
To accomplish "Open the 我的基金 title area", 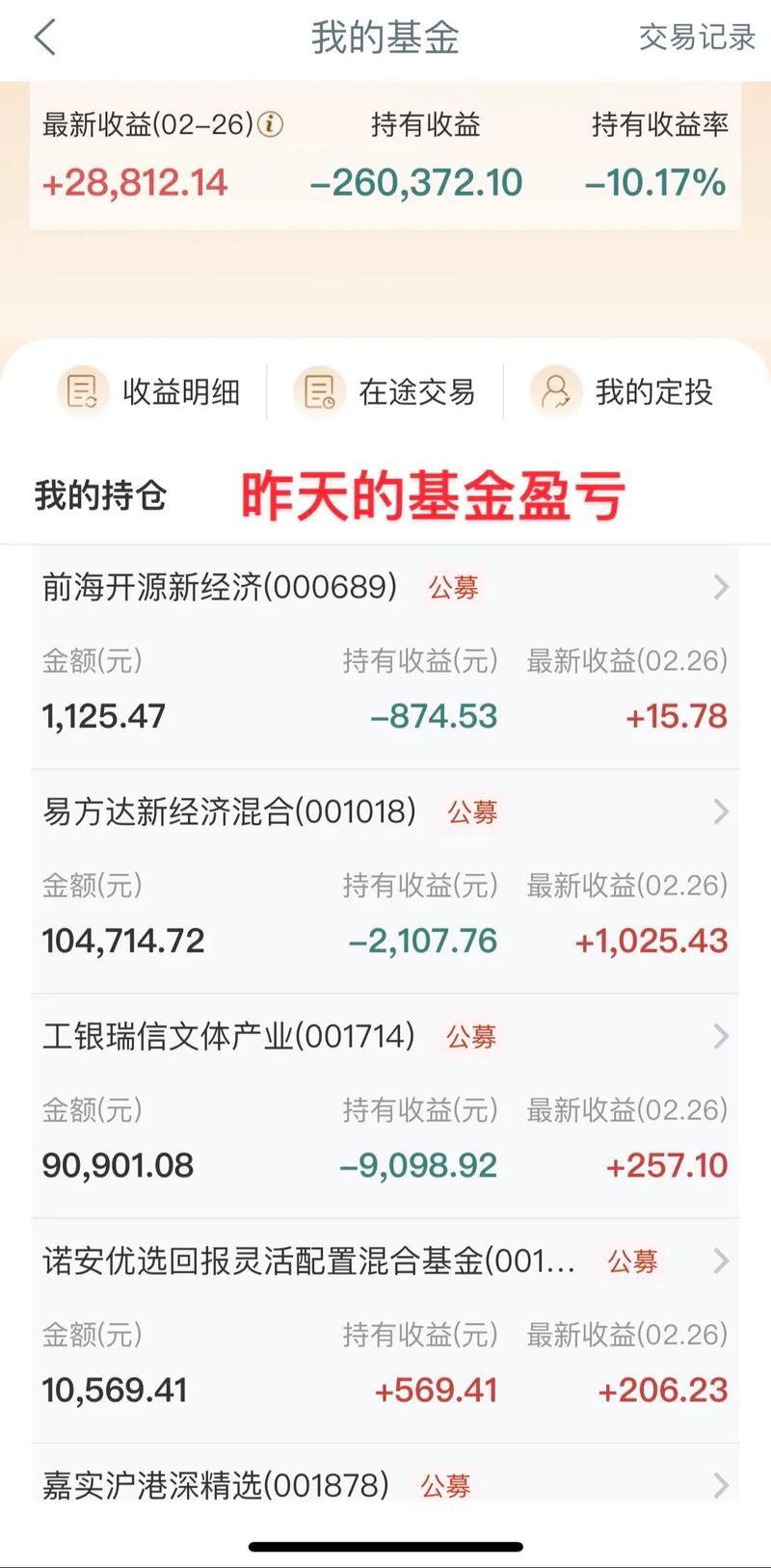I will point(385,40).
